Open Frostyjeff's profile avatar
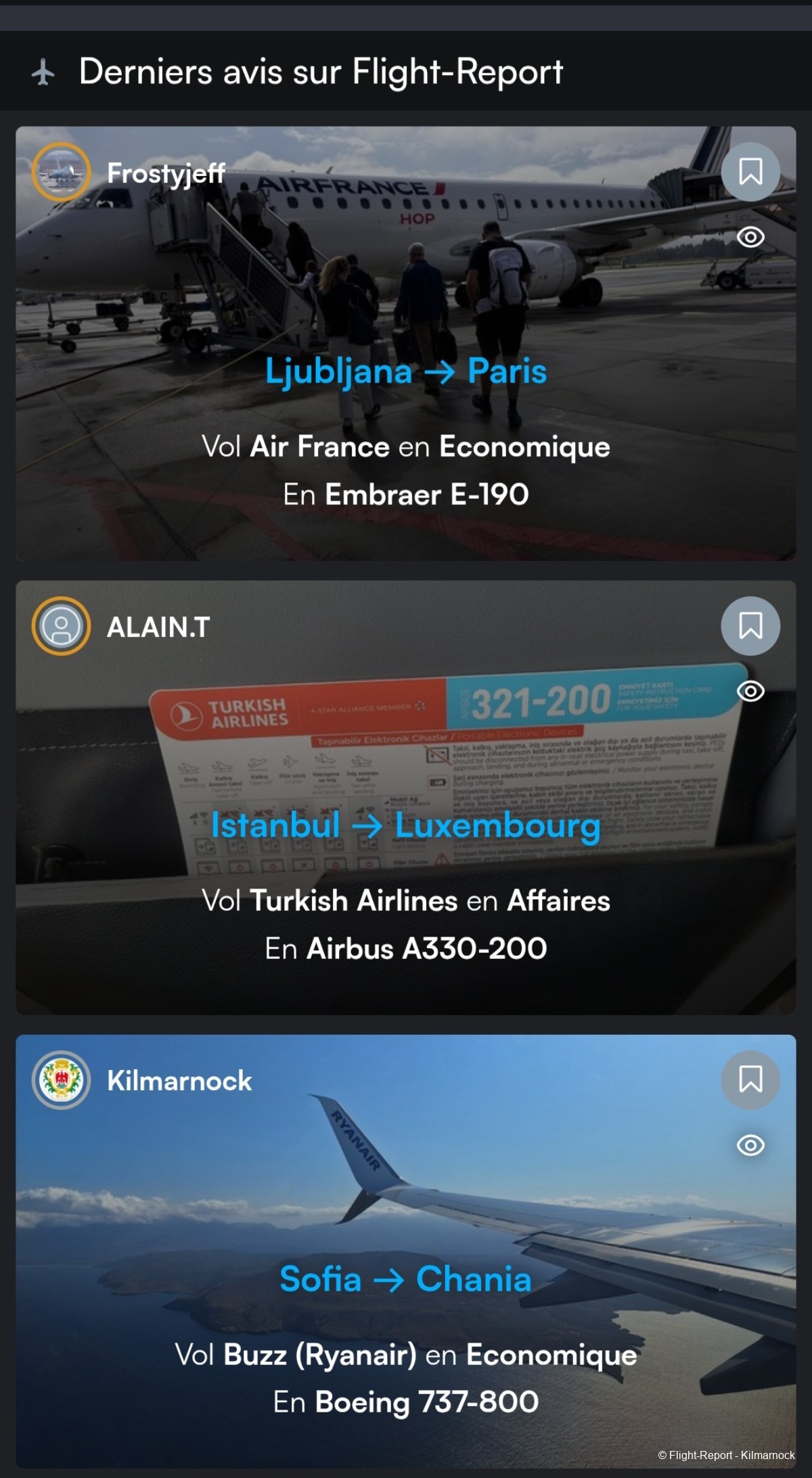The height and width of the screenshot is (1478, 812). pyautogui.click(x=61, y=173)
